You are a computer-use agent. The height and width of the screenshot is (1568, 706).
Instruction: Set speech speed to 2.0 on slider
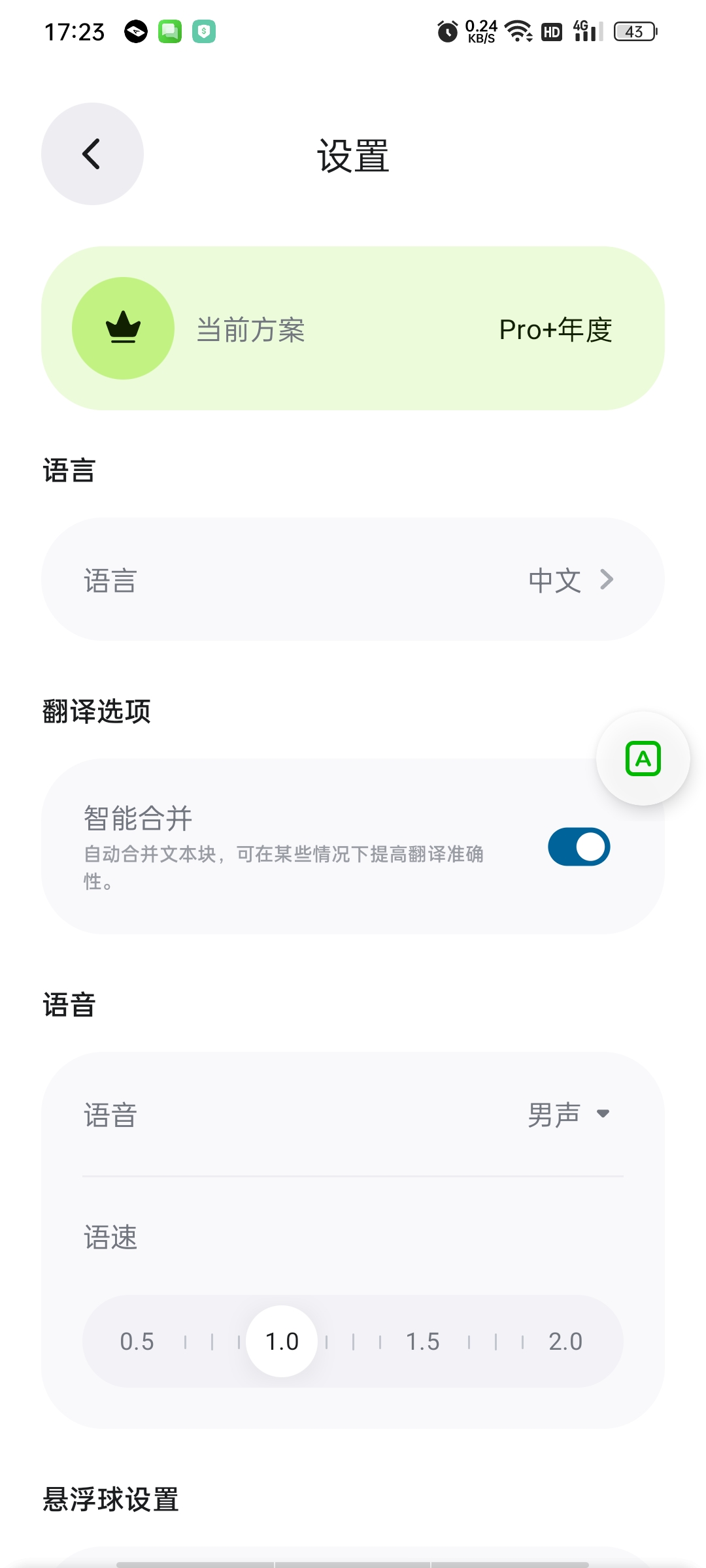pyautogui.click(x=565, y=1341)
